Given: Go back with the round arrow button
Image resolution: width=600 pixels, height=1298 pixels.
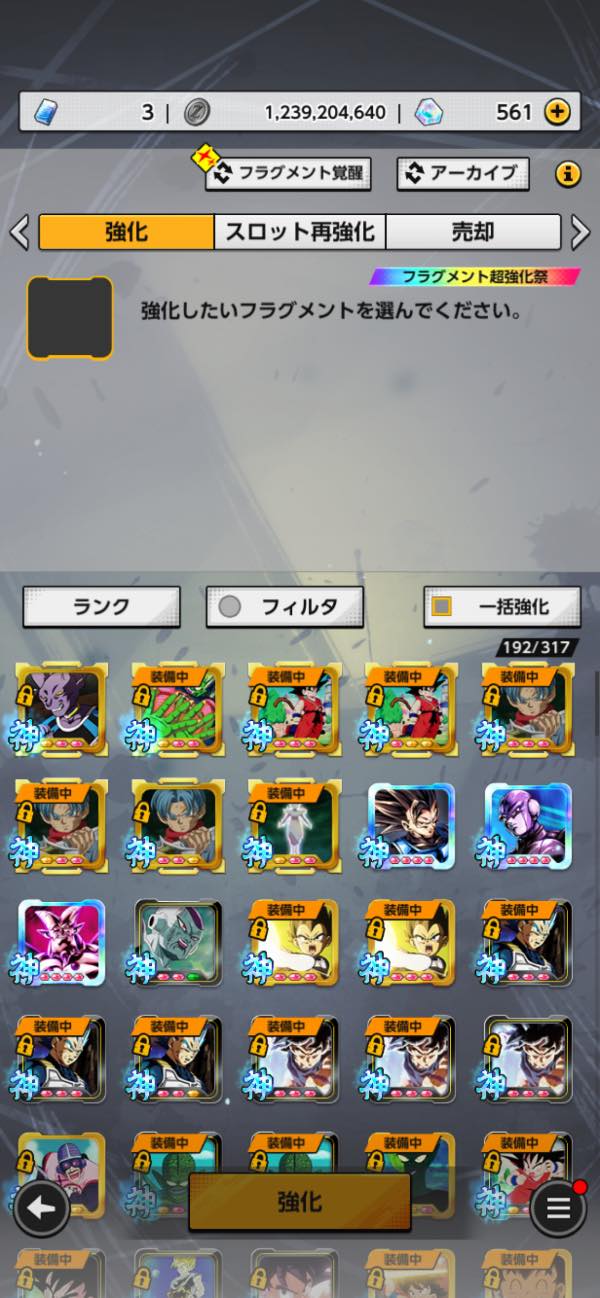Looking at the screenshot, I should (x=41, y=1208).
